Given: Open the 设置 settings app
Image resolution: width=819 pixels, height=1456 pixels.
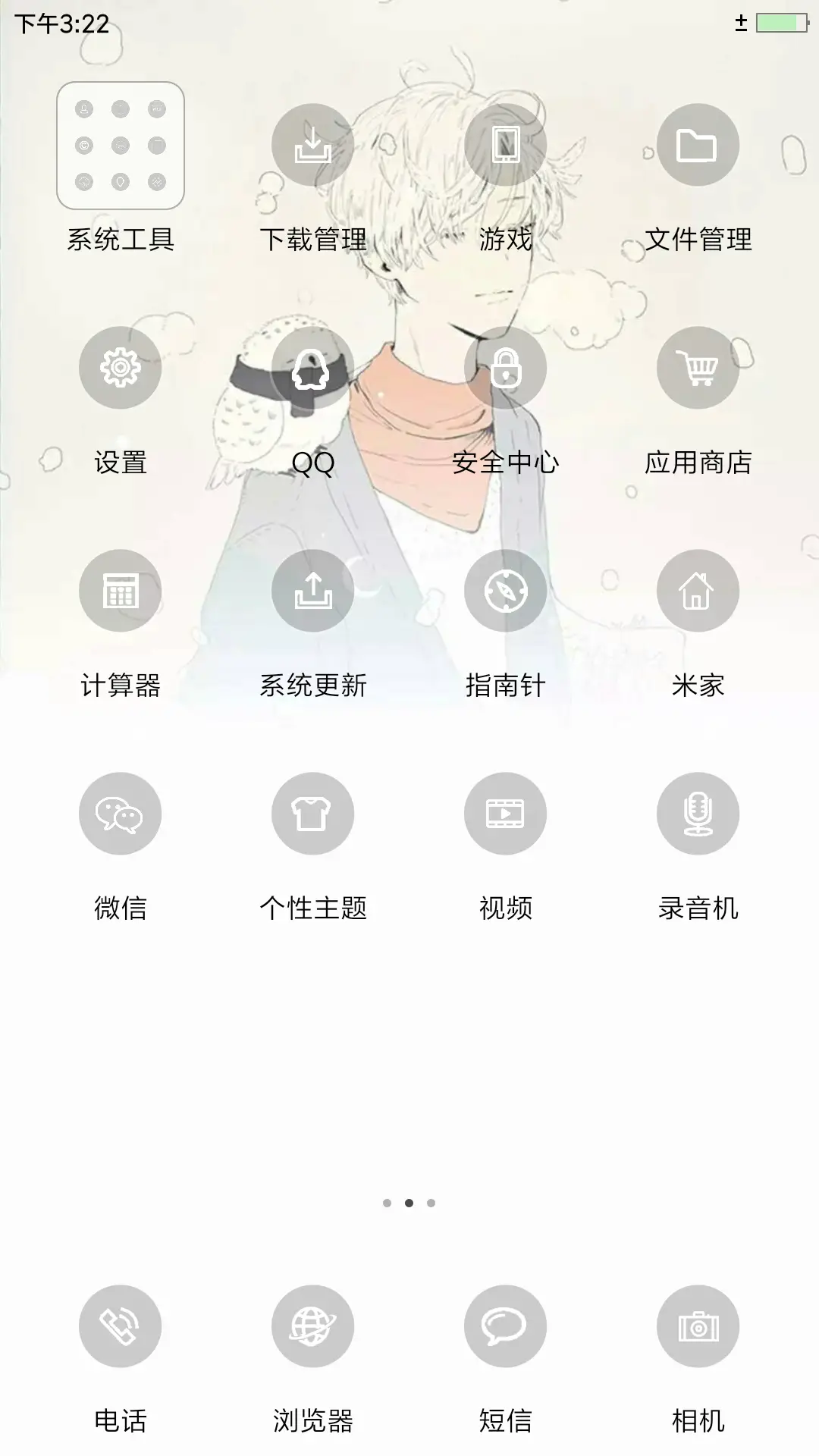Looking at the screenshot, I should pyautogui.click(x=120, y=367).
